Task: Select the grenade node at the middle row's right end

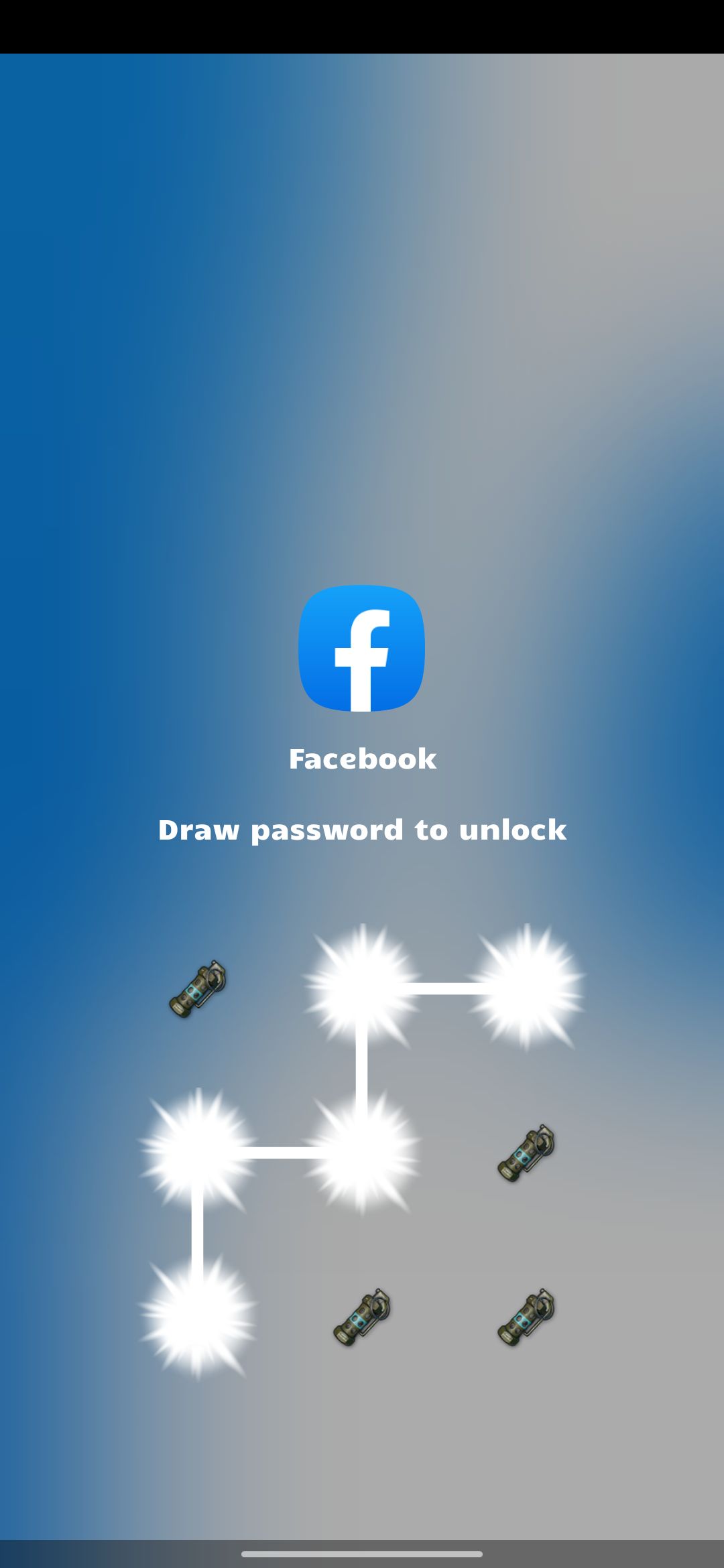Action: (526, 1153)
